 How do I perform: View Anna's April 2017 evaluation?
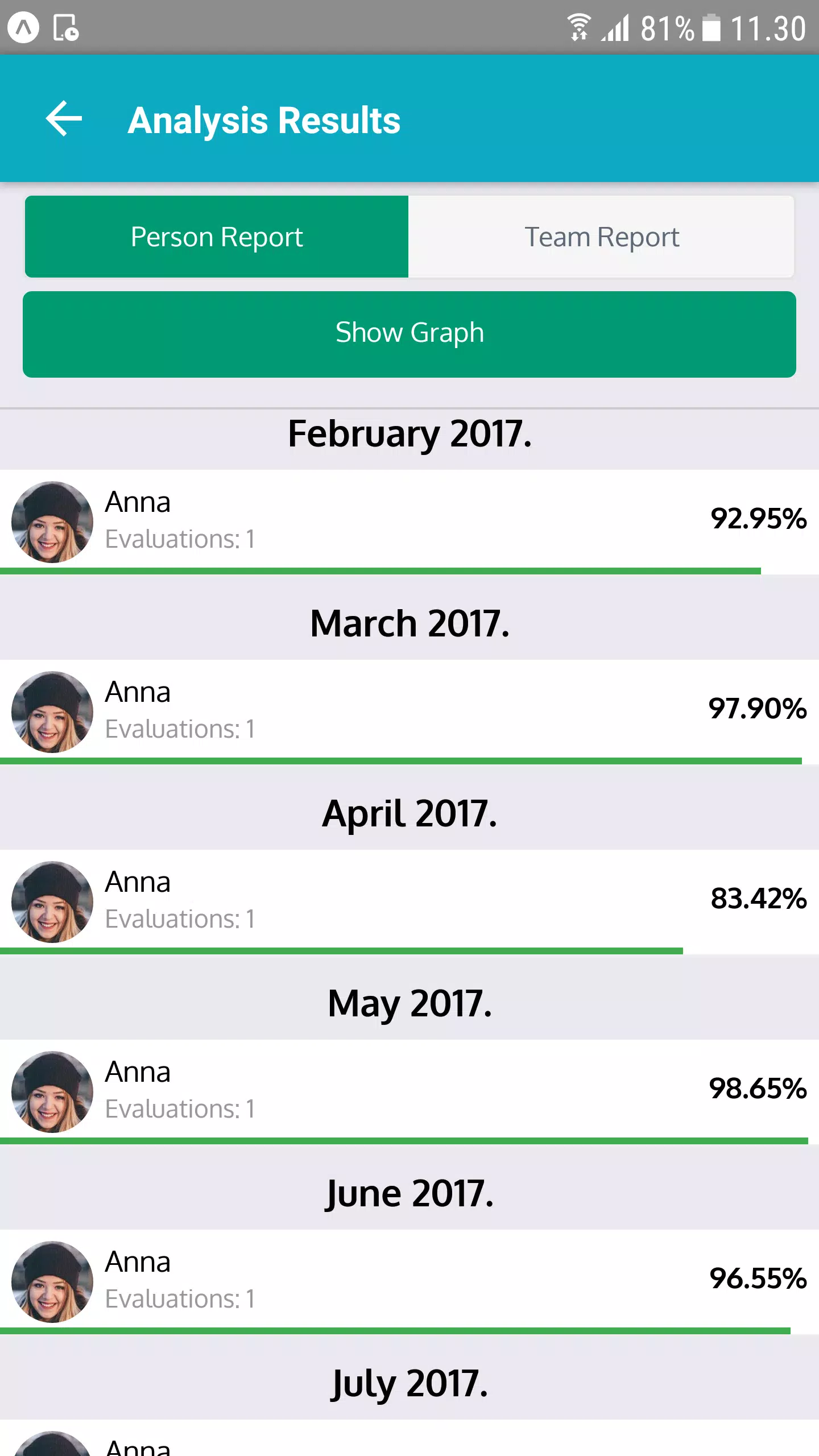click(x=409, y=900)
